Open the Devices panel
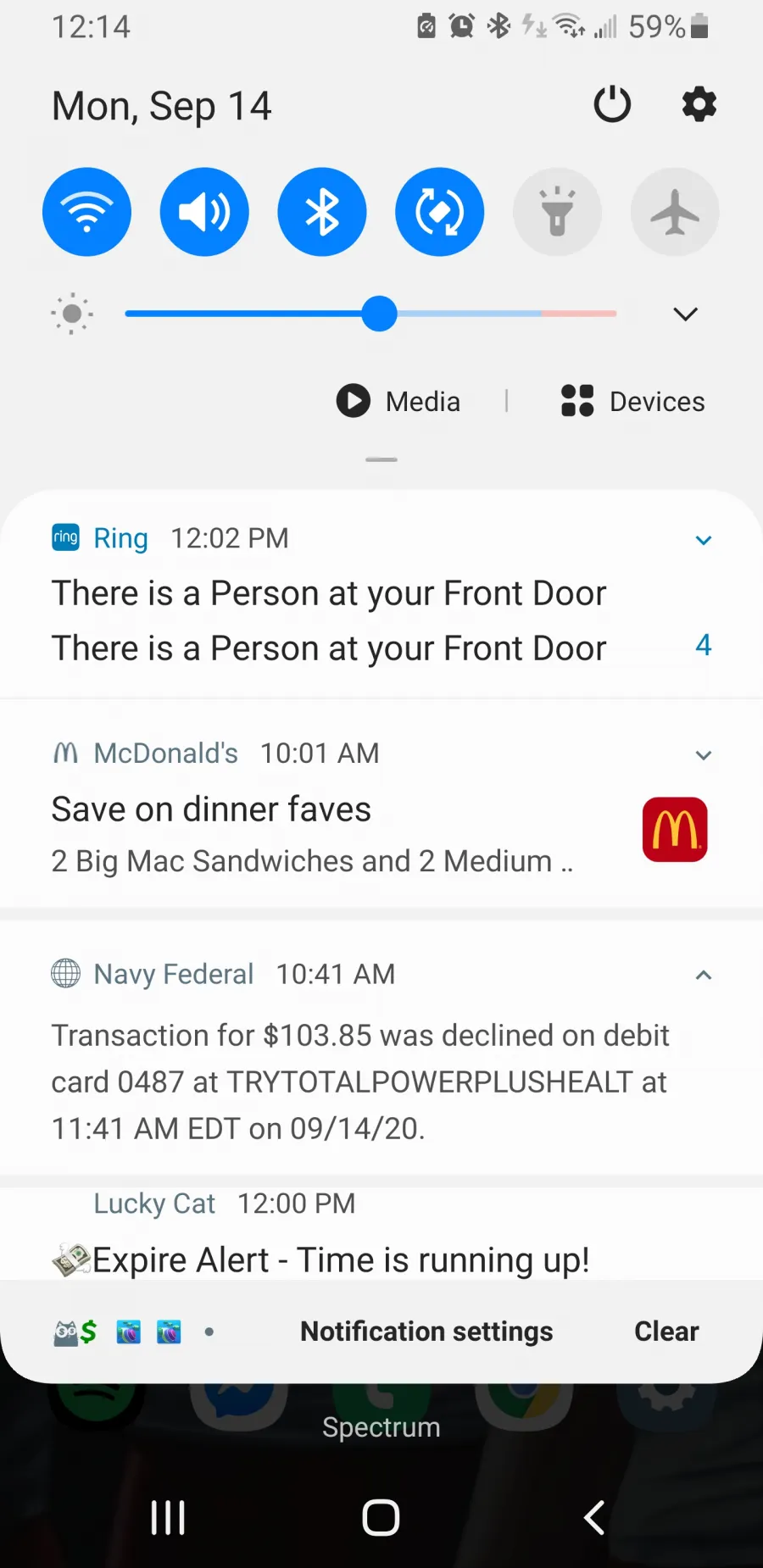 pyautogui.click(x=632, y=402)
